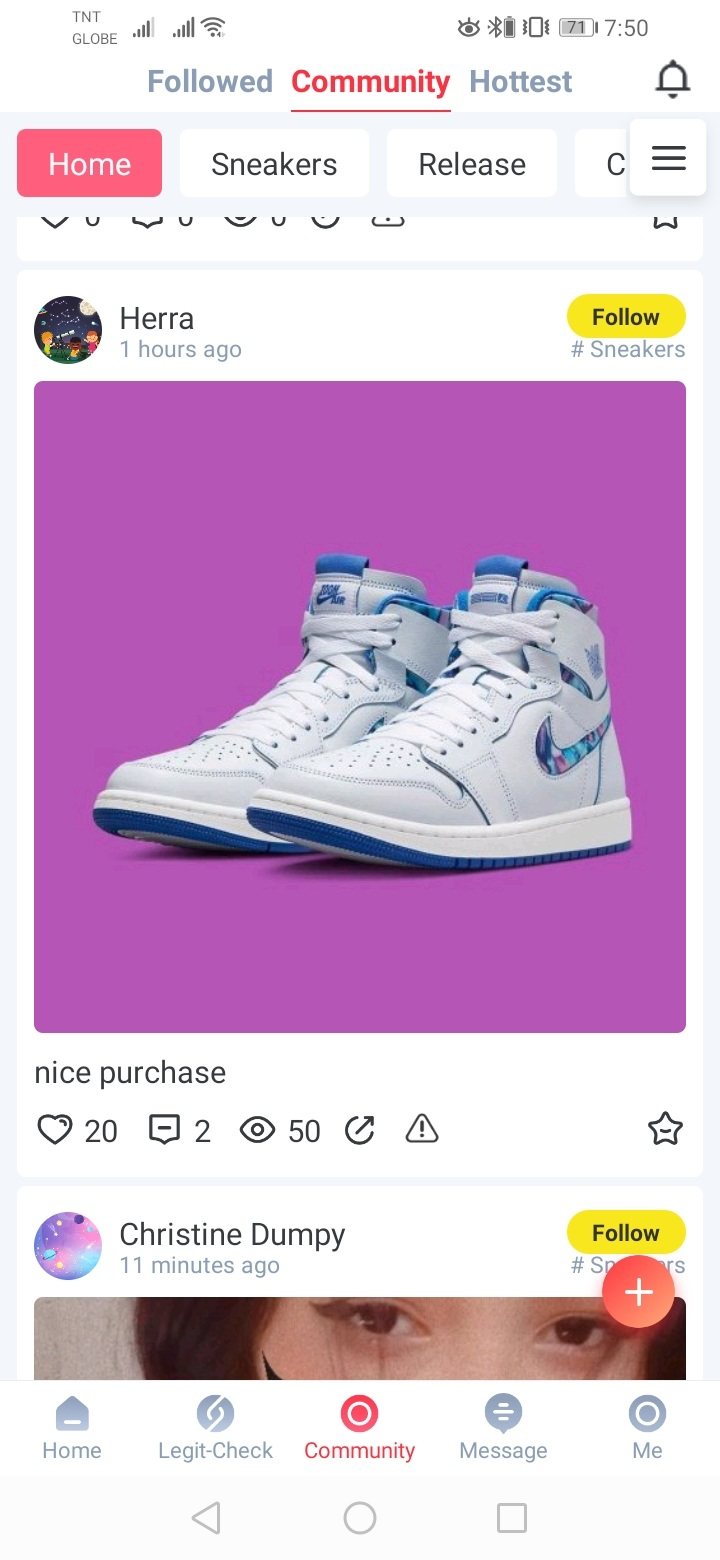Select the Sneakers category chip

(x=274, y=164)
